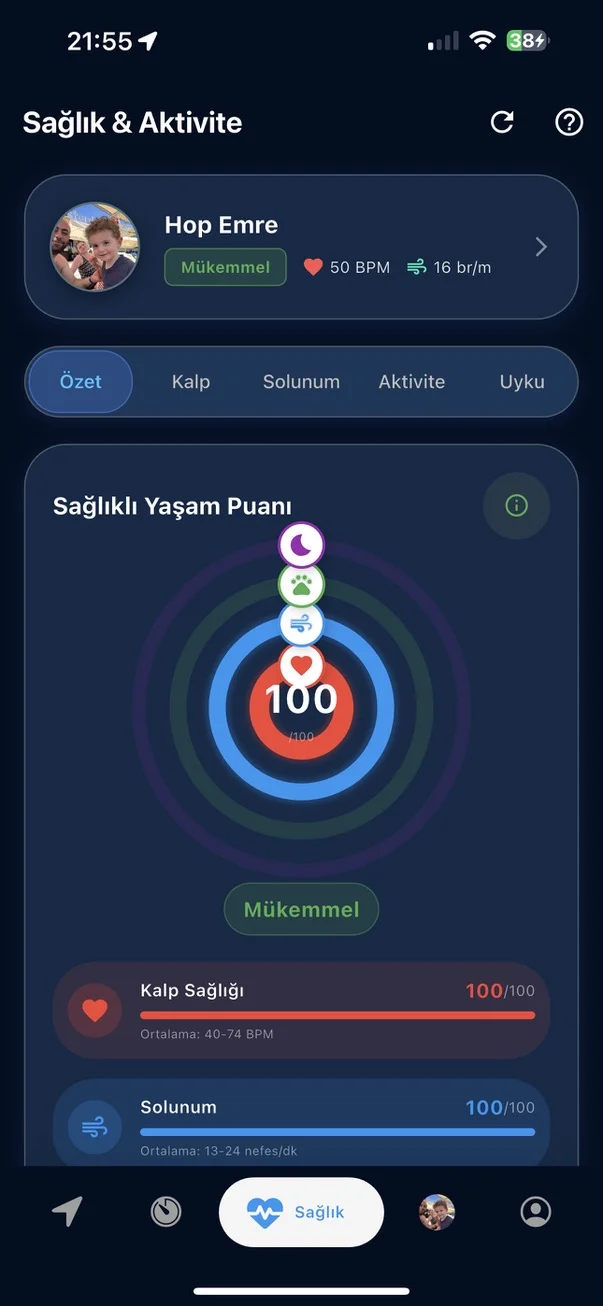Open the help question mark

pos(569,122)
